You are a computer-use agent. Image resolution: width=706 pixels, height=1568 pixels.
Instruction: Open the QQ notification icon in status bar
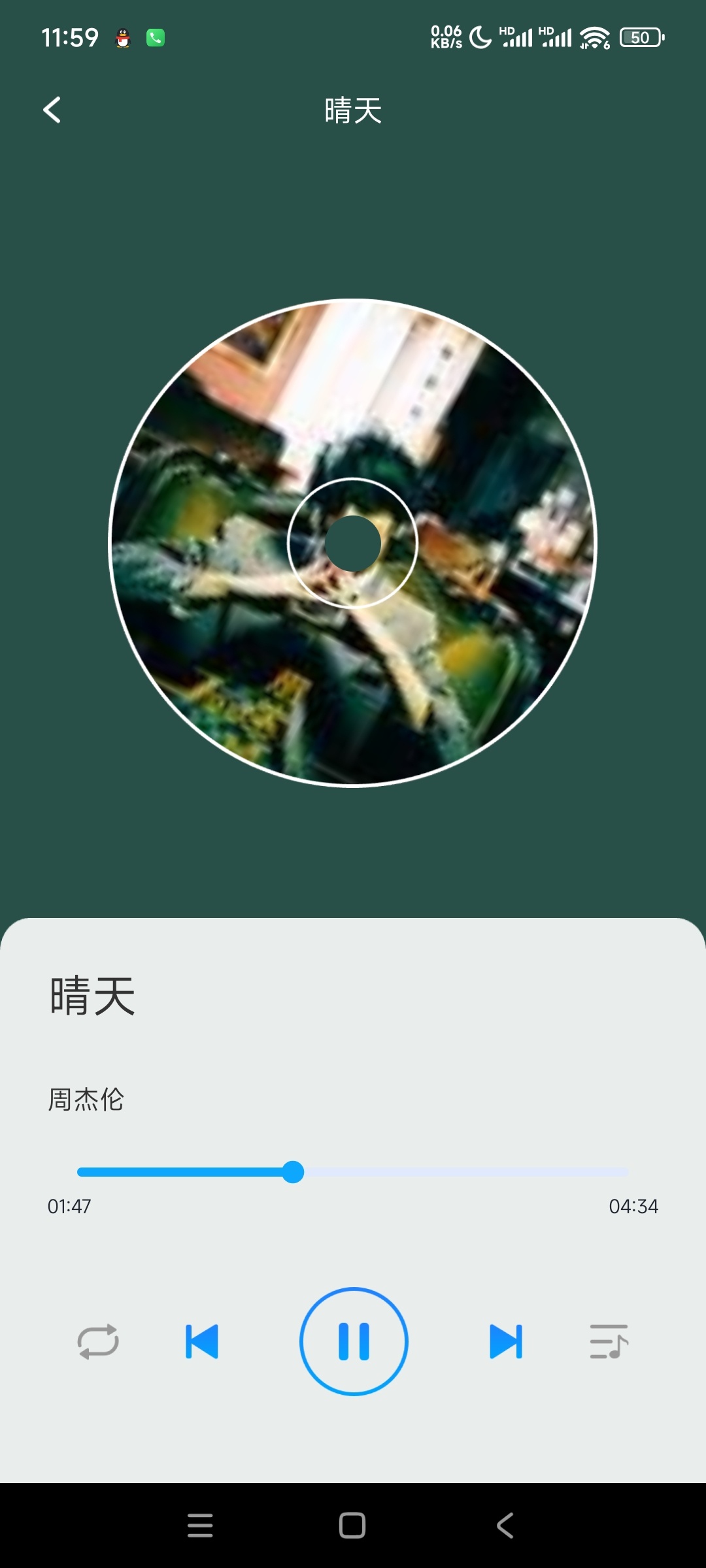pos(122,37)
